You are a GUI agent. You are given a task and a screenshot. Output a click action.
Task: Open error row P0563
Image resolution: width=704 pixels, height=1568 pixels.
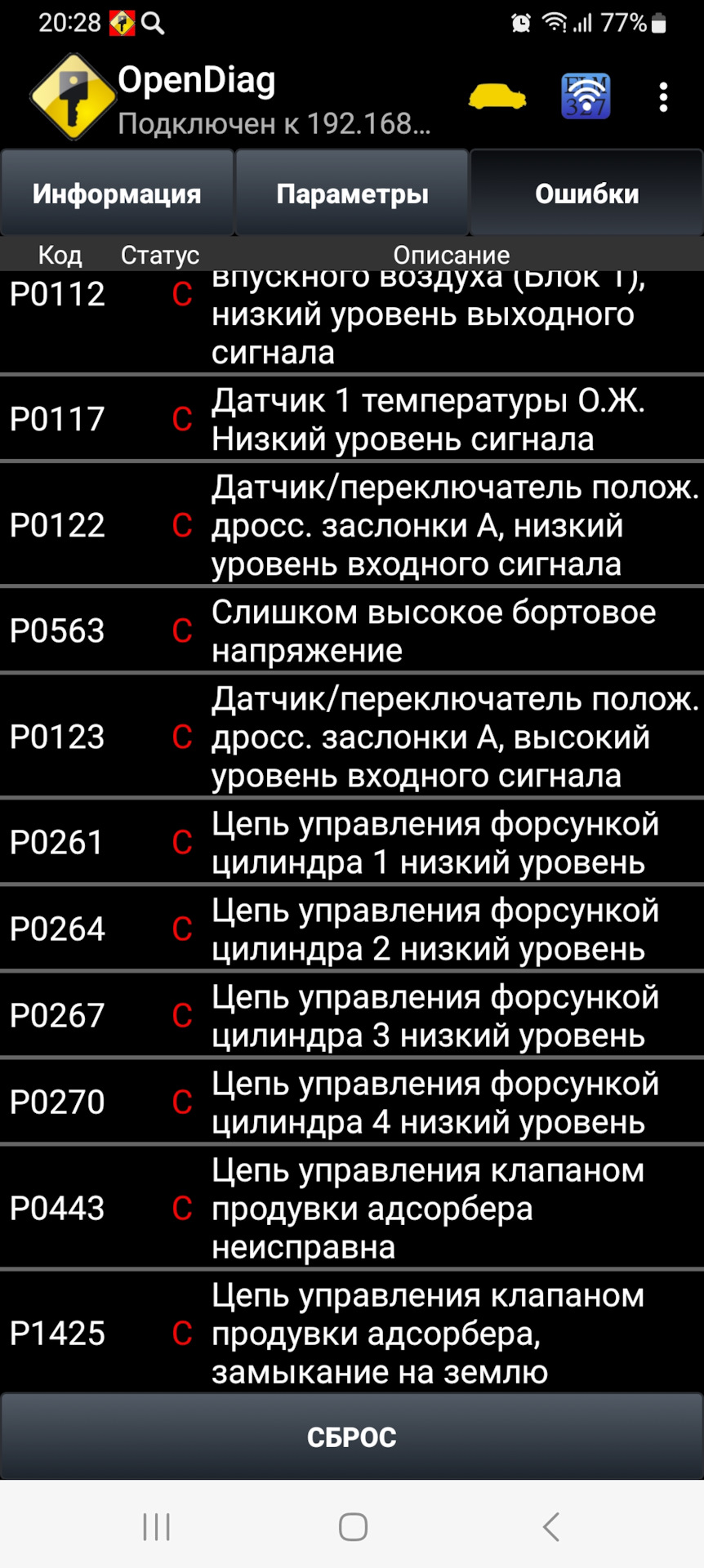[x=351, y=630]
